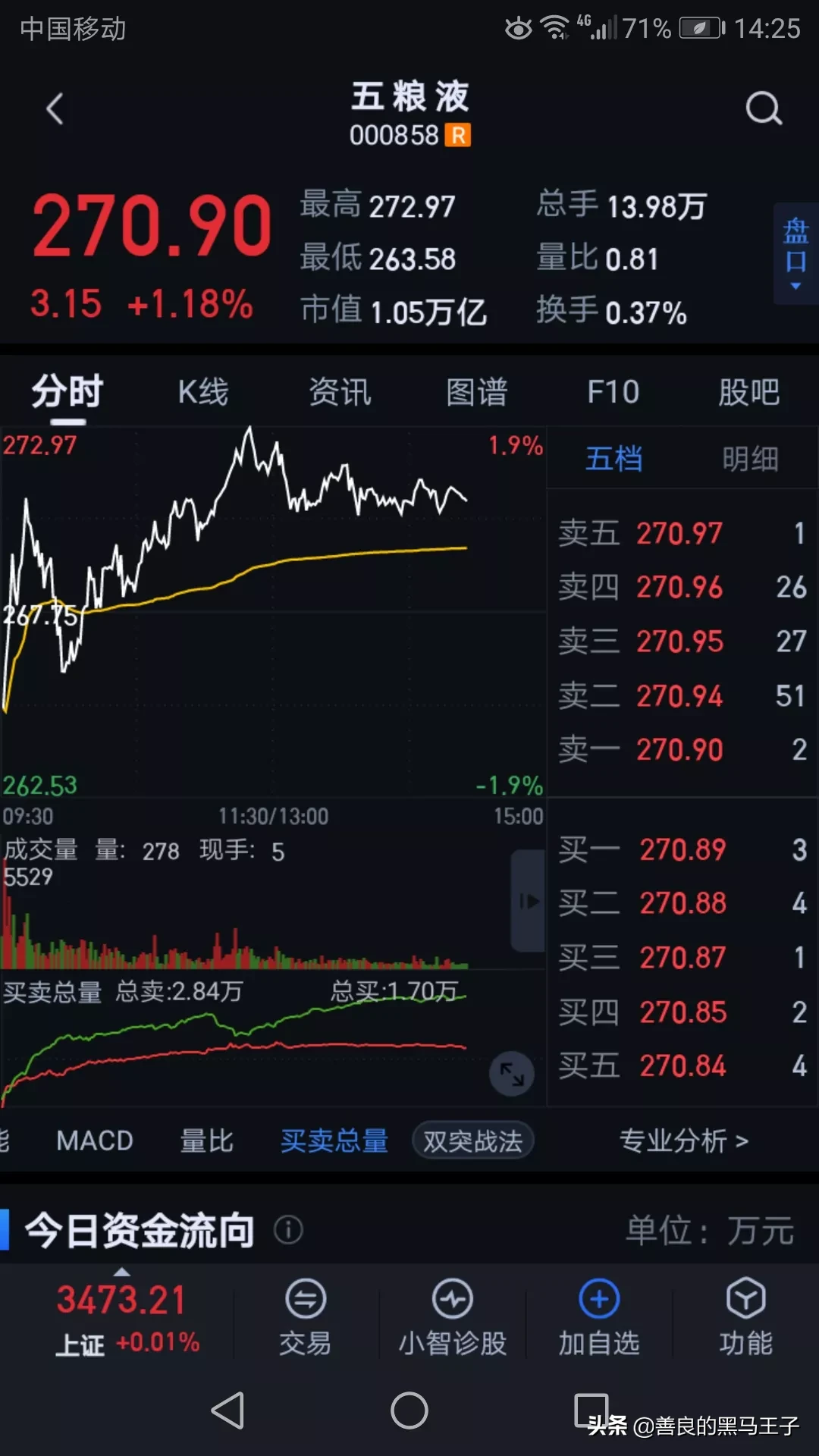Open the 资讯 tab
This screenshot has height=1456, width=819.
point(340,392)
